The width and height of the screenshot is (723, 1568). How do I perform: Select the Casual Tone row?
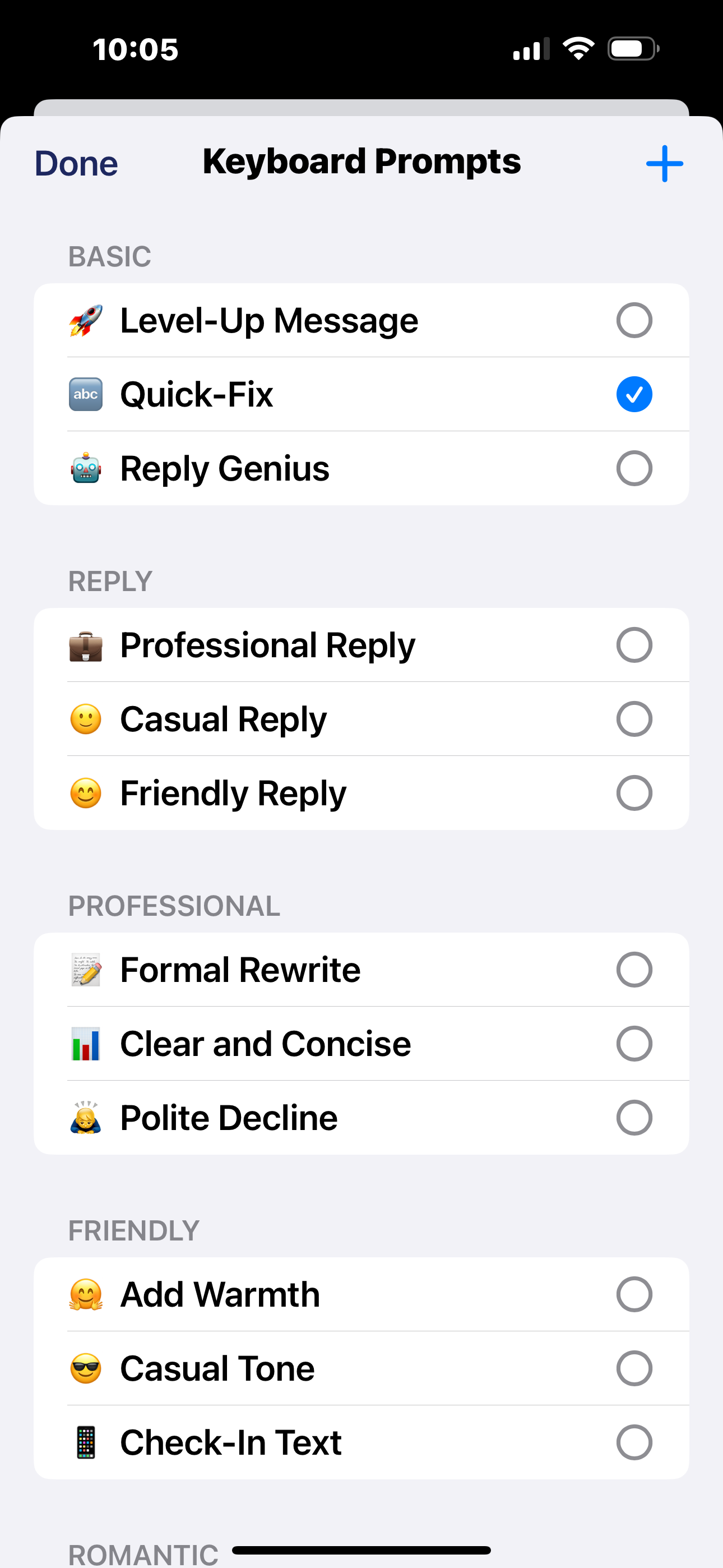(361, 1368)
